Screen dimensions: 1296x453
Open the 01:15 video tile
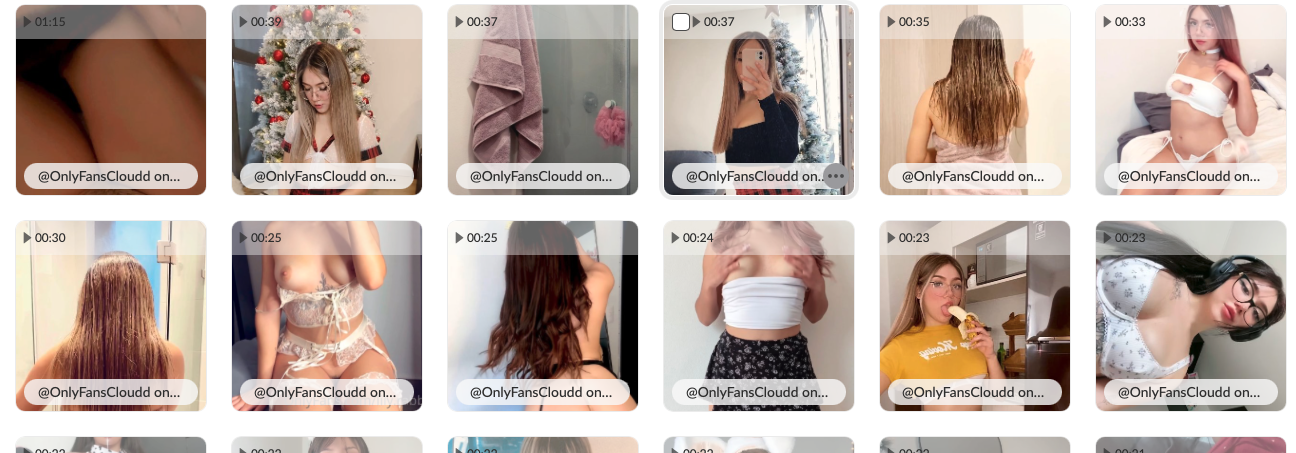111,100
